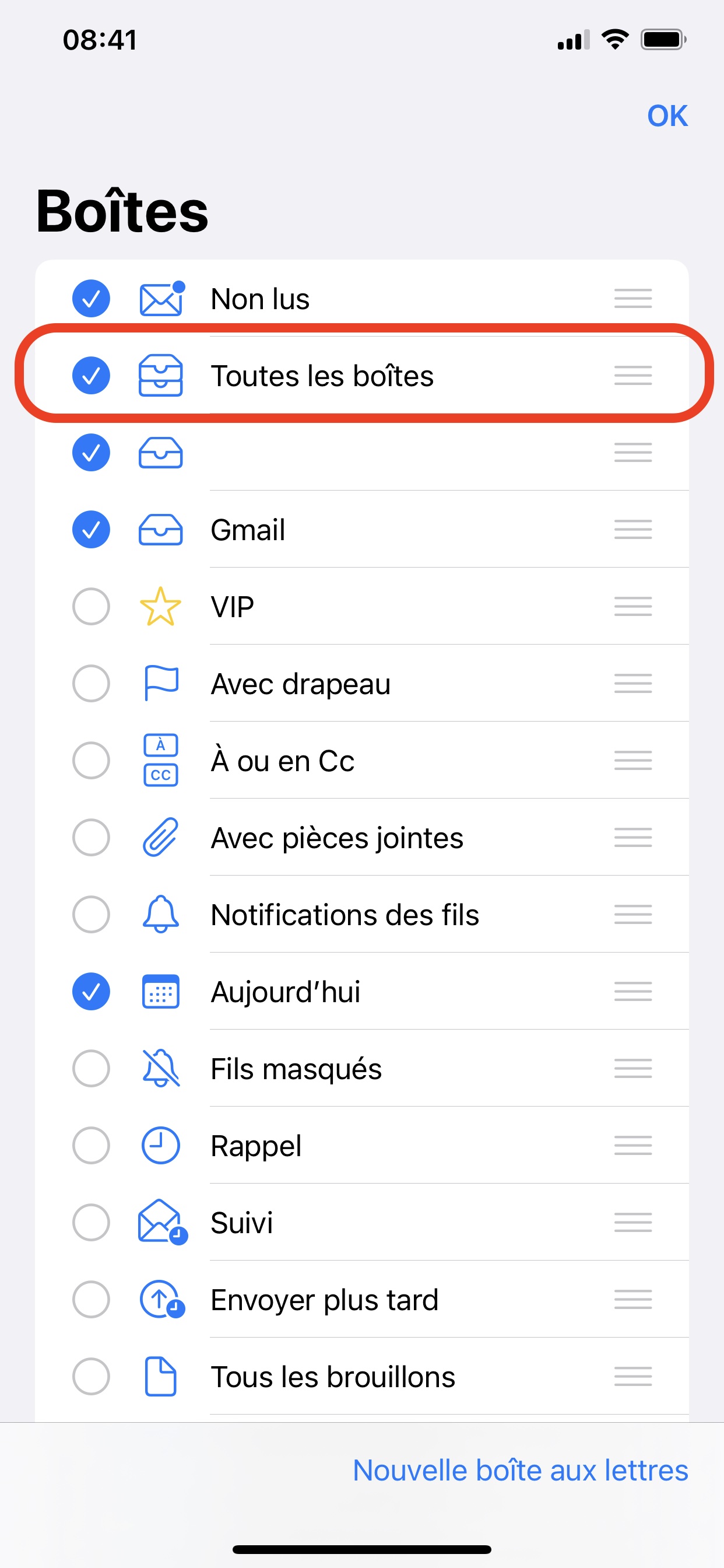724x1568 pixels.
Task: Deselect Toutes les boîtes
Action: pyautogui.click(x=92, y=376)
